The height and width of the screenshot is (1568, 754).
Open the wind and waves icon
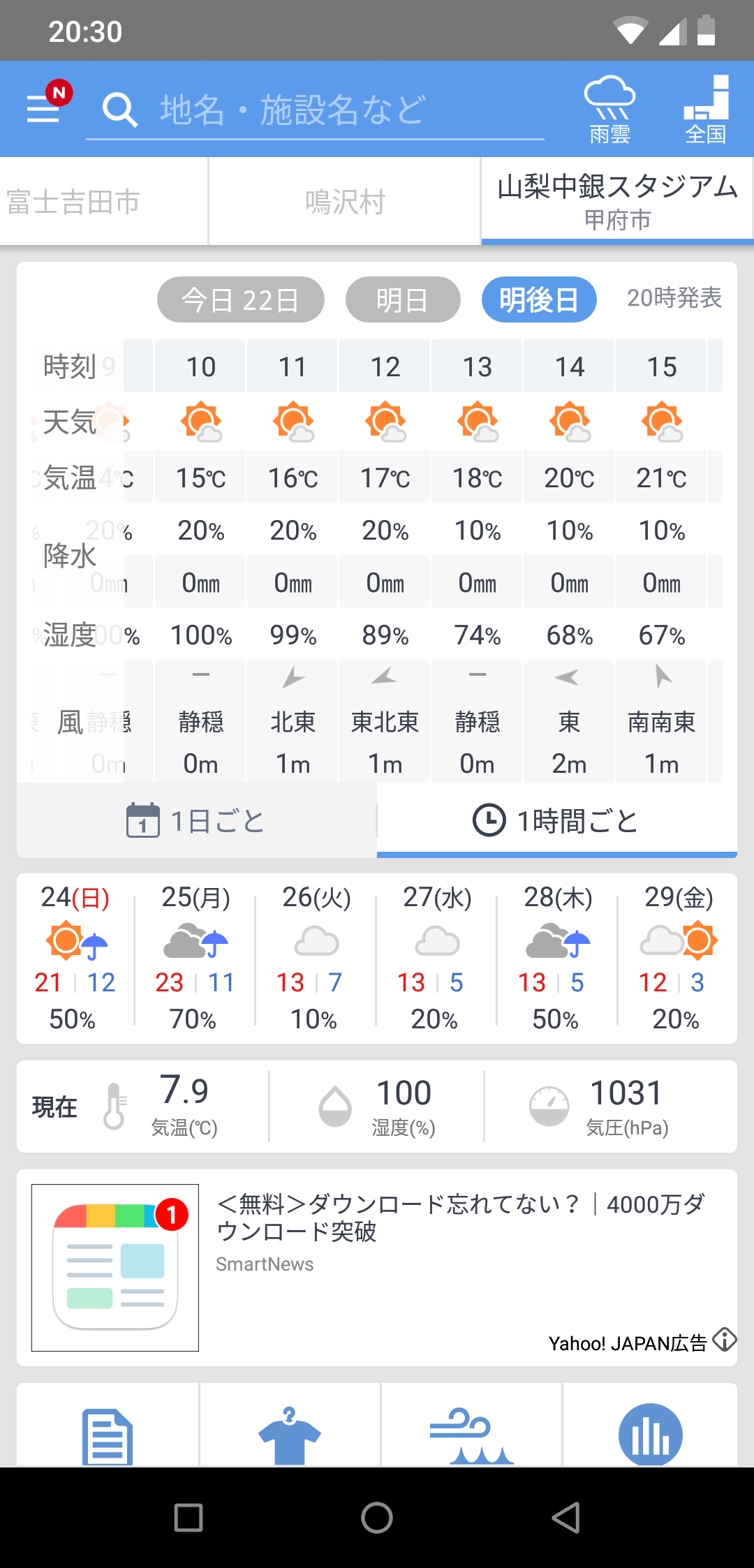click(x=471, y=1435)
